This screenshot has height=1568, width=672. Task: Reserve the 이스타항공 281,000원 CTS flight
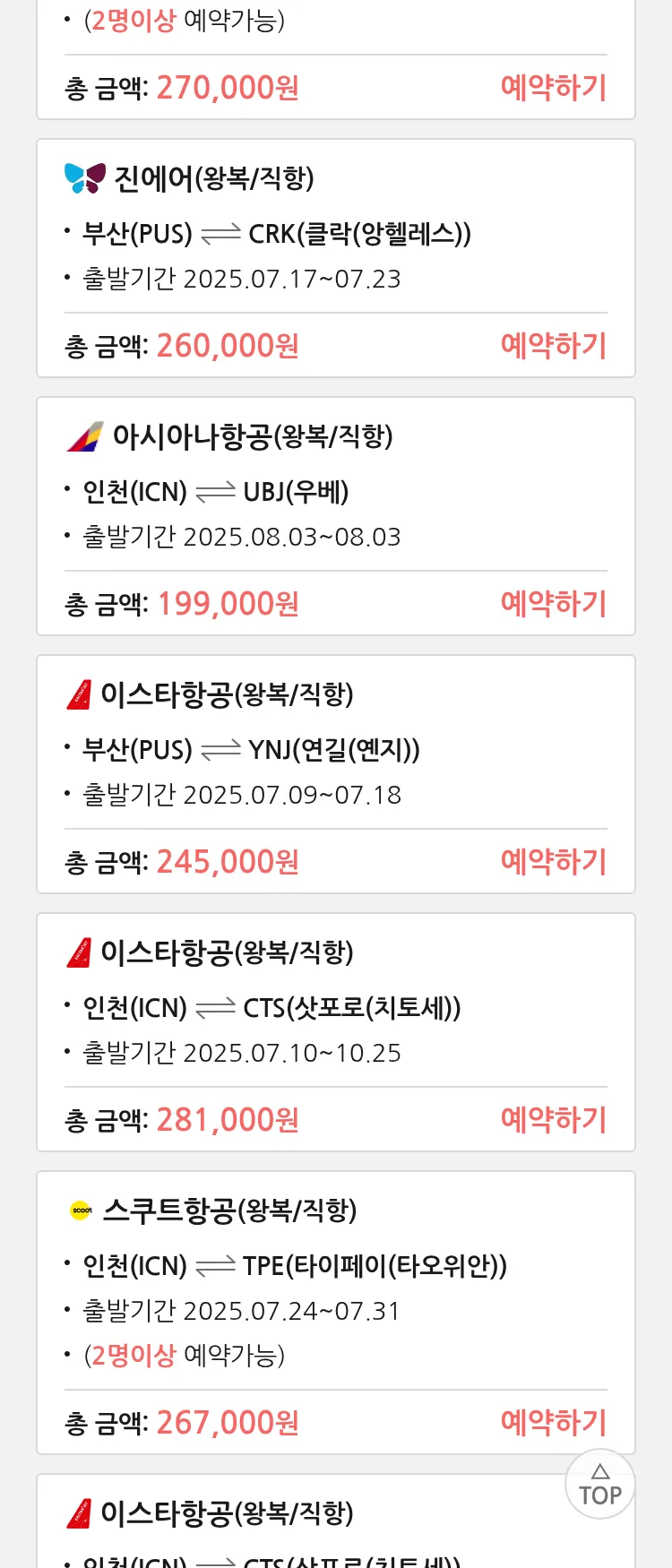(553, 1120)
